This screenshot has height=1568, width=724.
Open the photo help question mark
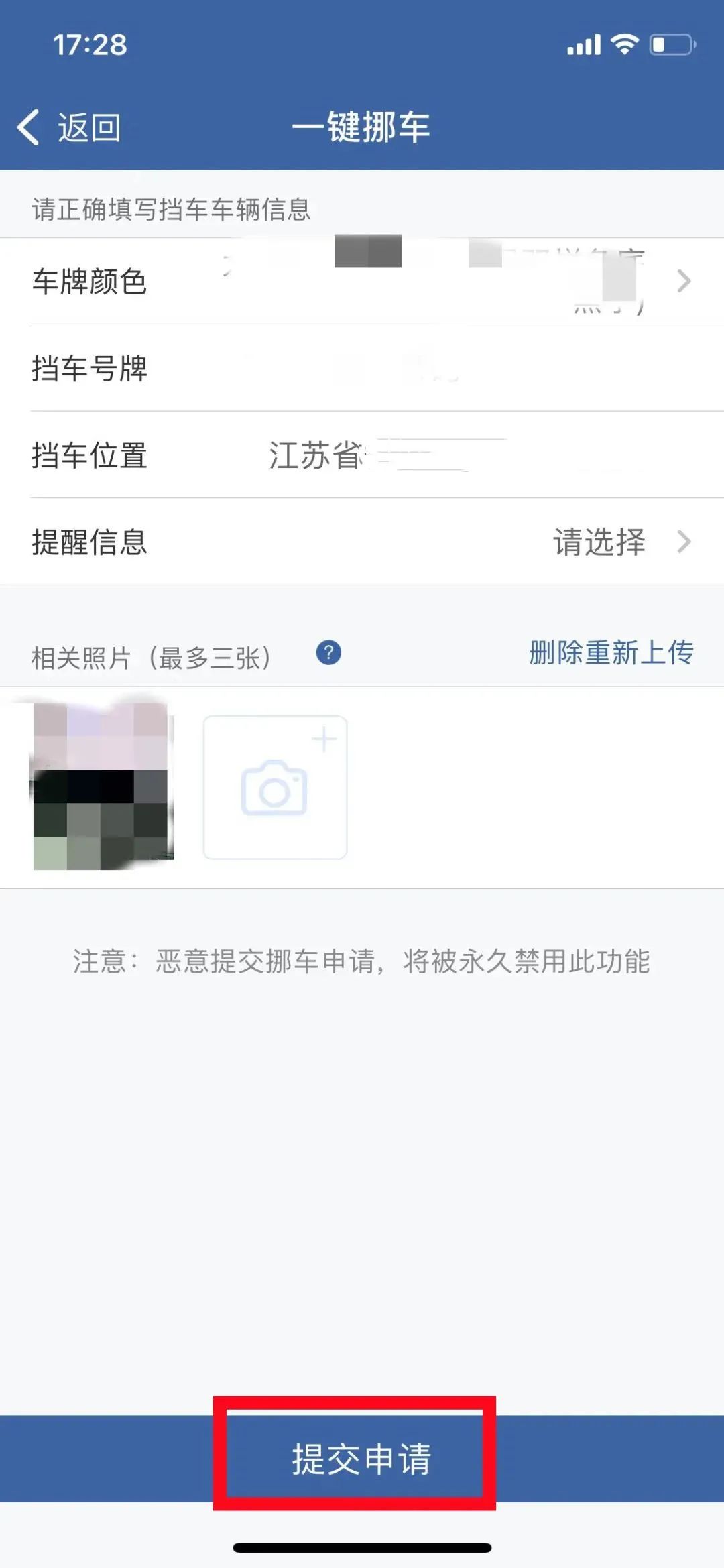pos(328,653)
